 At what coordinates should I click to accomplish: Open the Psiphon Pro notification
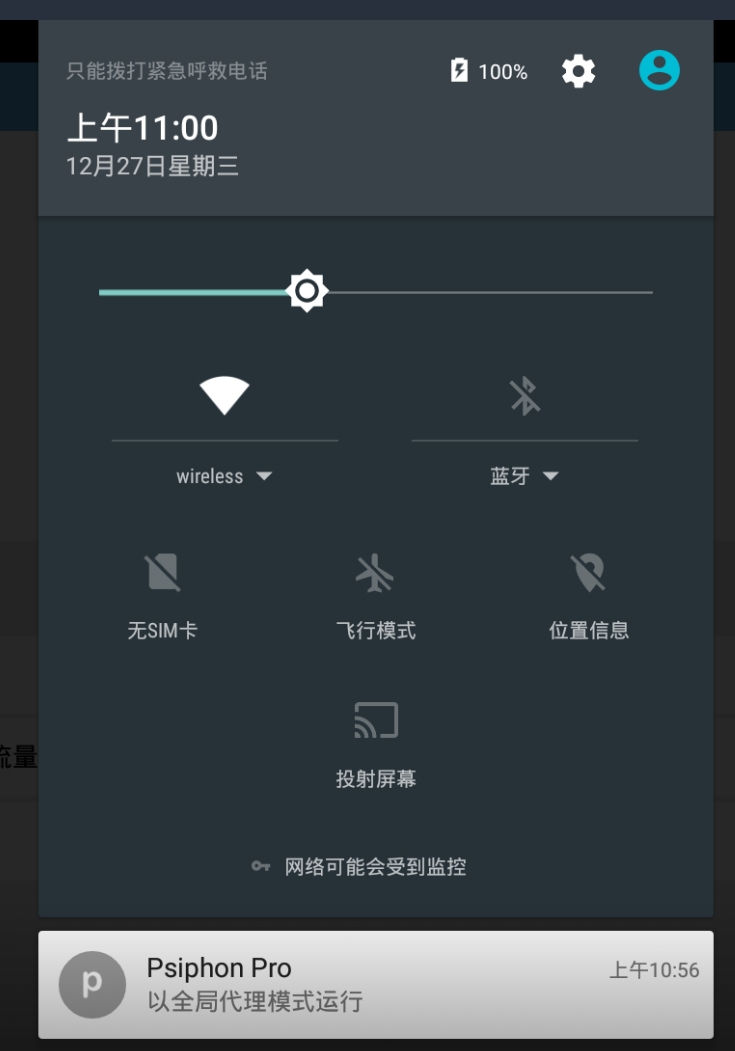[375, 984]
